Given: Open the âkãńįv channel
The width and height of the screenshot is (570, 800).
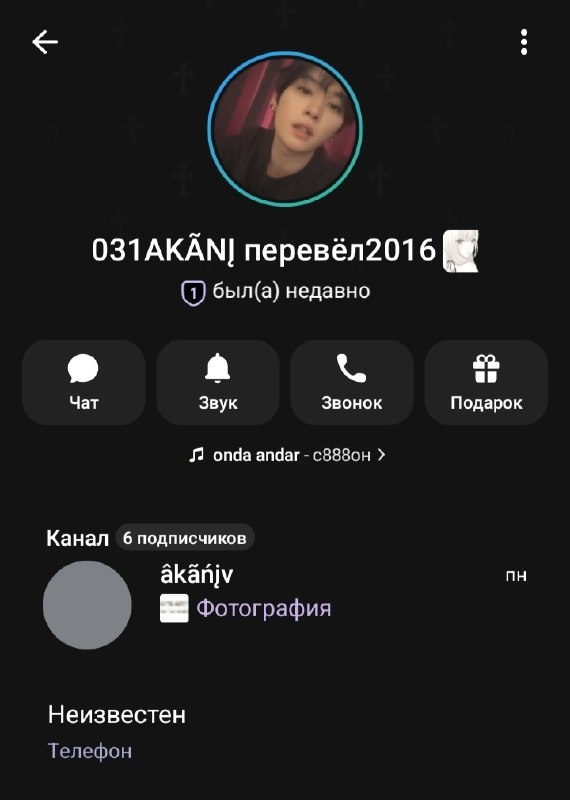Looking at the screenshot, I should (x=285, y=605).
